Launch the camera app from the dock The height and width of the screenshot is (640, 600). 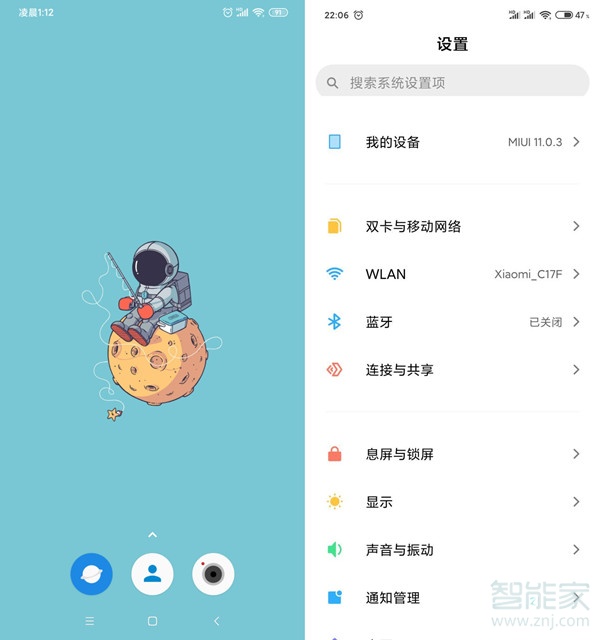(x=213, y=574)
